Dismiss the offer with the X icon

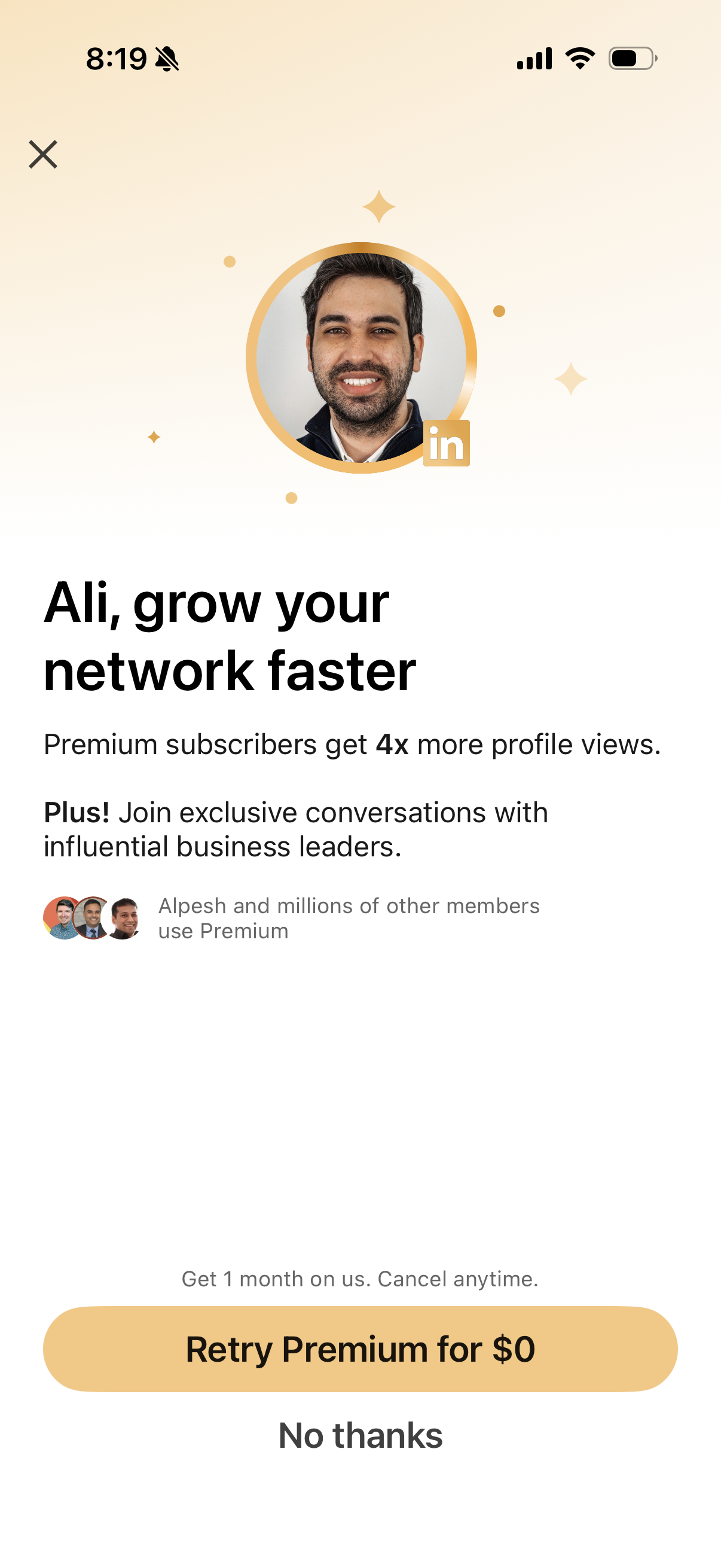click(43, 155)
